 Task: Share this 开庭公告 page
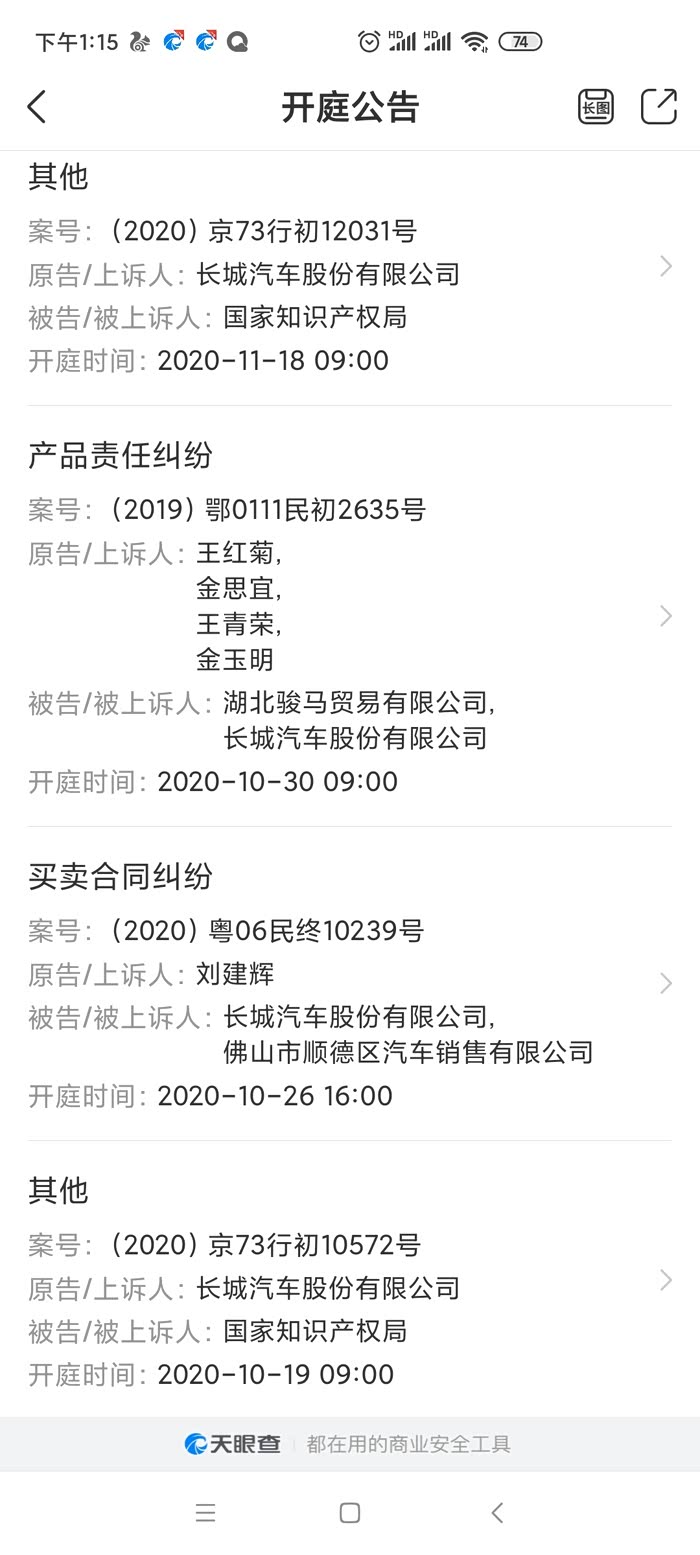[658, 107]
